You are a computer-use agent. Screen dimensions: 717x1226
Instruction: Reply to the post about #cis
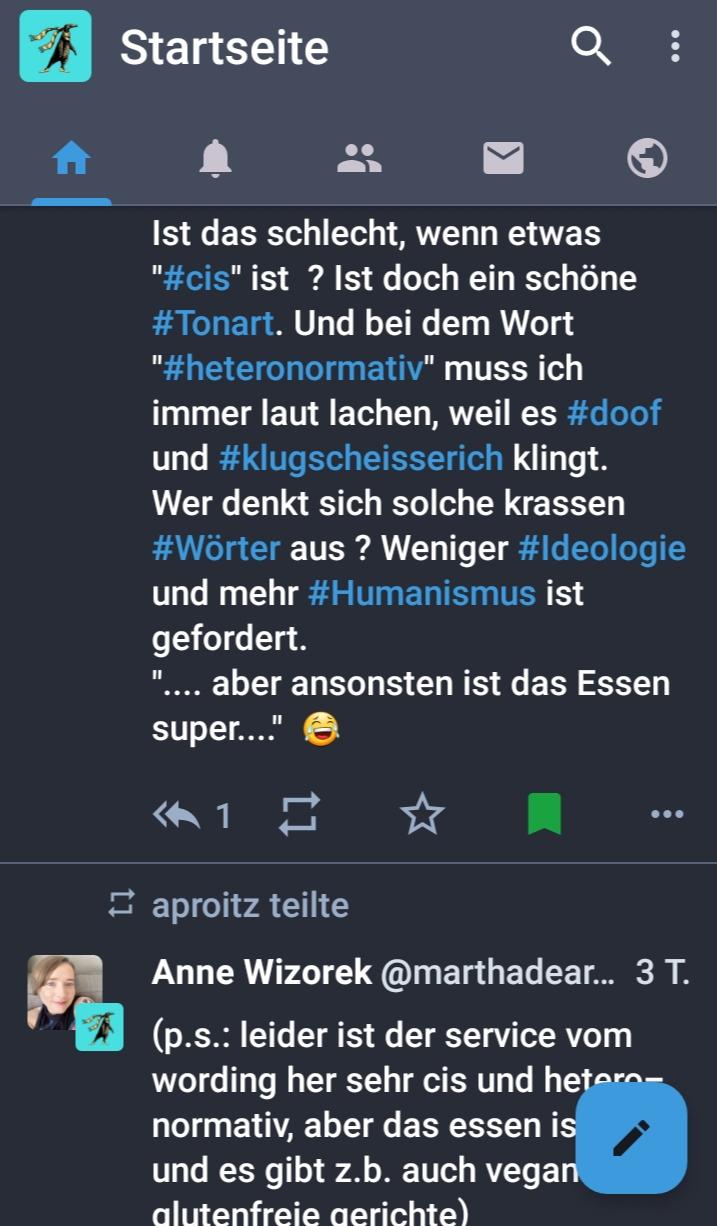[x=178, y=815]
